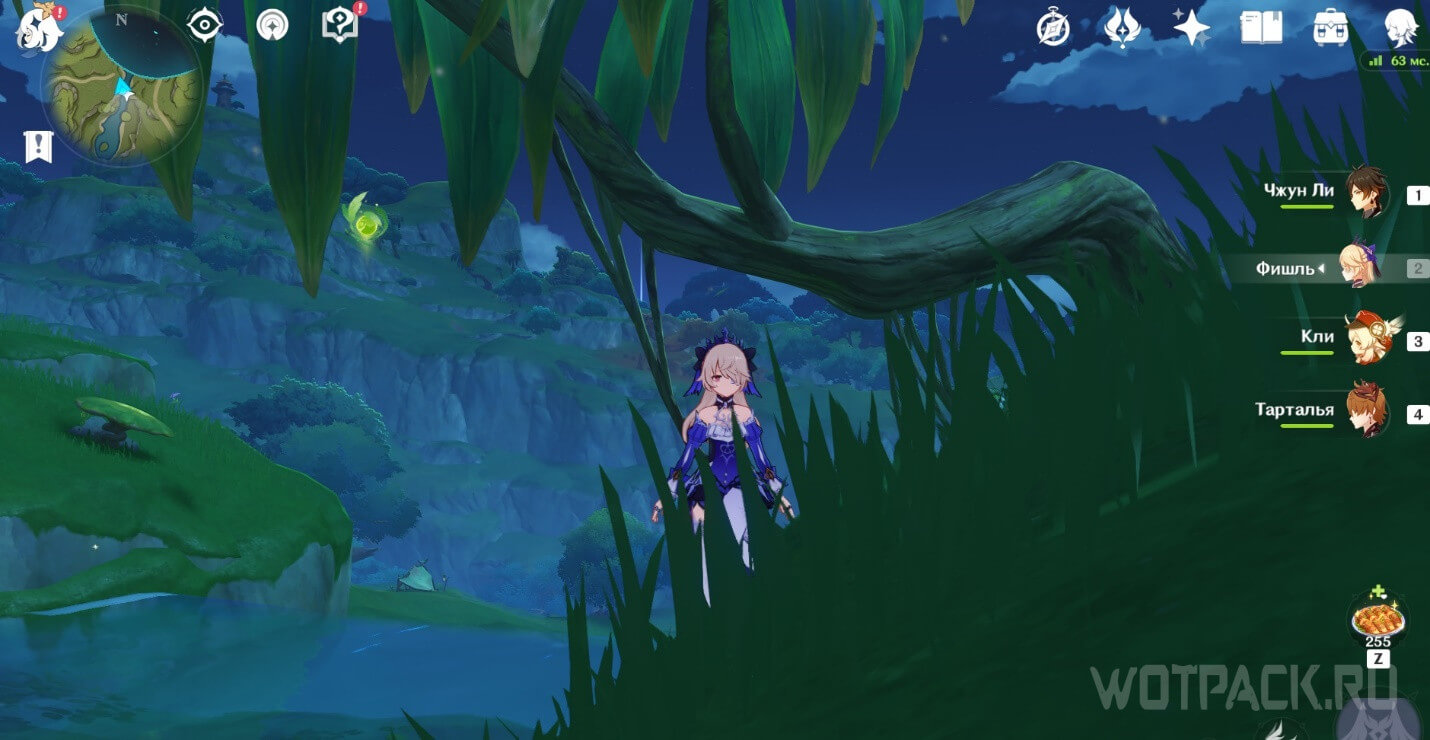Open the inventory backpack
The height and width of the screenshot is (740, 1430).
click(x=1330, y=27)
